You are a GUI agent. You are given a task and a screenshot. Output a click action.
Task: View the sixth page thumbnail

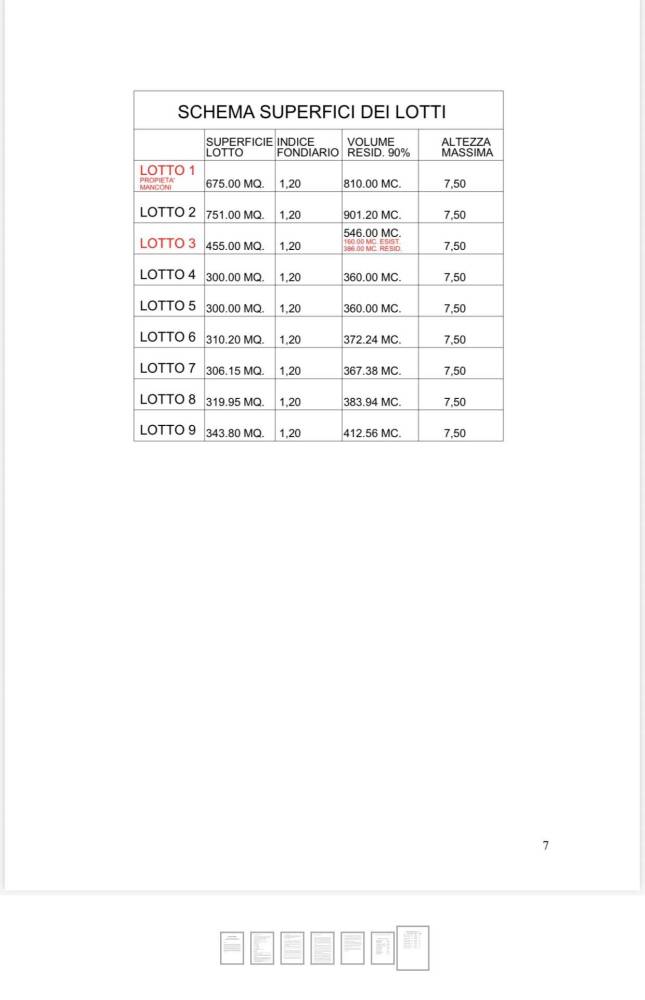click(382, 948)
